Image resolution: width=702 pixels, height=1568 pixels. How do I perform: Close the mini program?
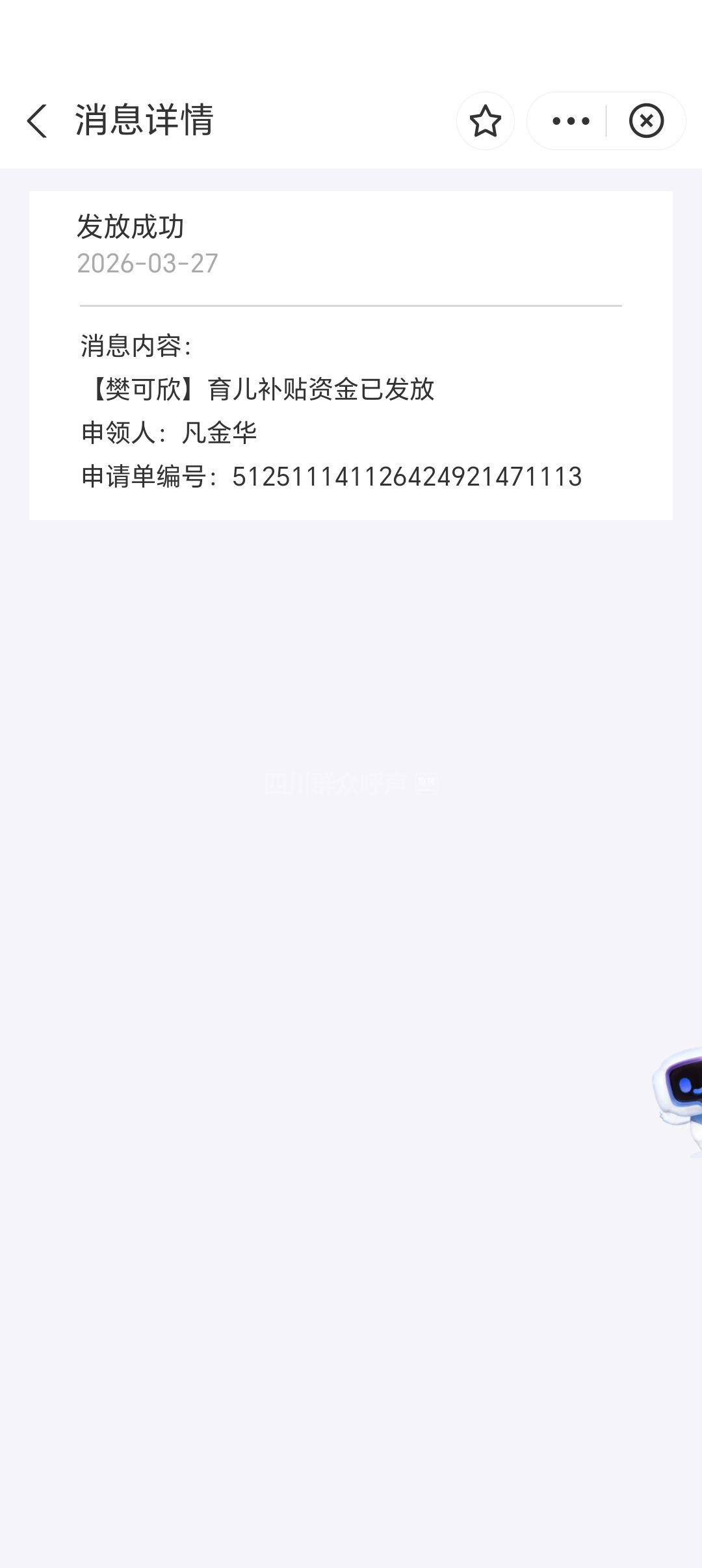(x=646, y=121)
